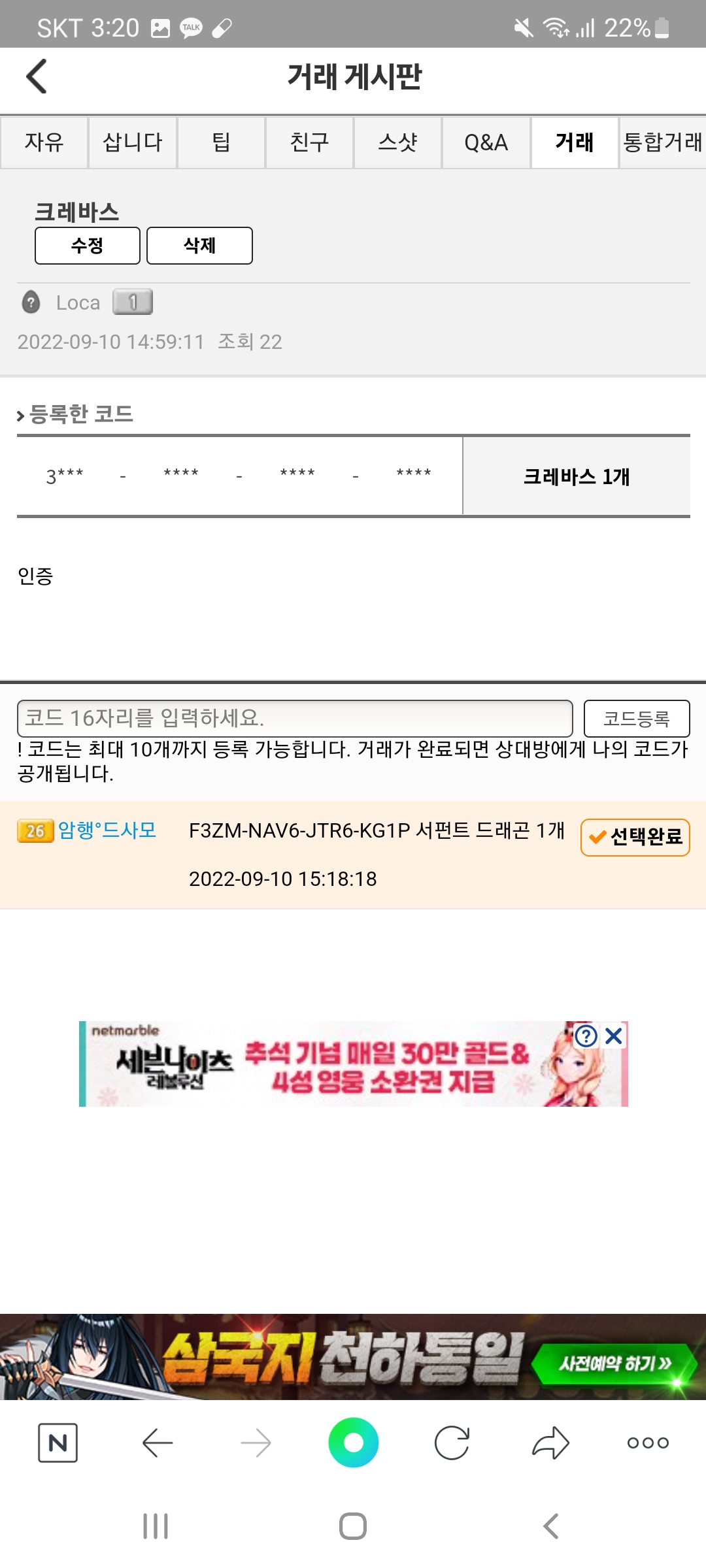Screen dimensions: 706x1568
Task: Tap the 선택완료 button
Action: pyautogui.click(x=635, y=837)
